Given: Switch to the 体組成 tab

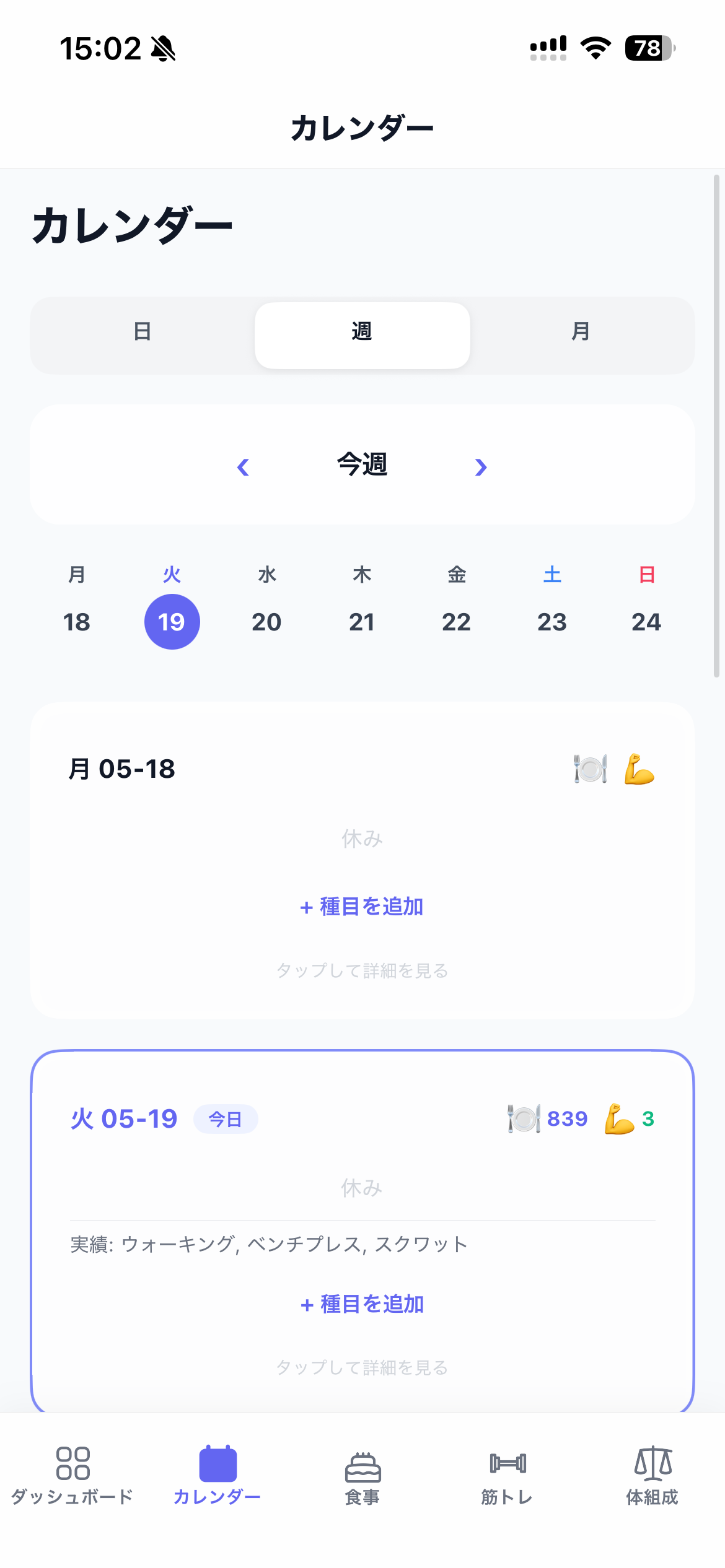Looking at the screenshot, I should tap(652, 1476).
